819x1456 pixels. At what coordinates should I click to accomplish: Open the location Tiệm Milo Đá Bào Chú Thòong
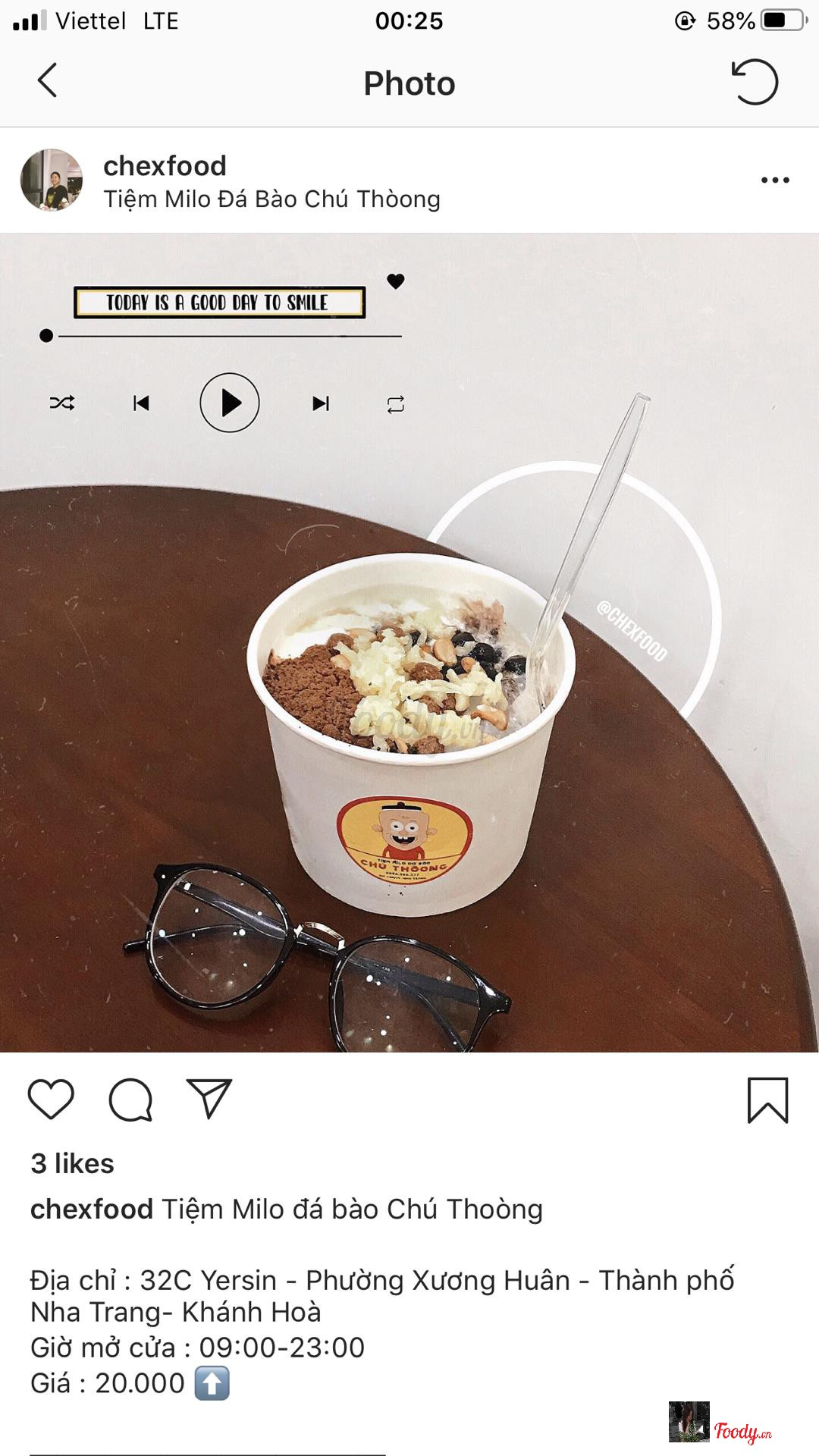[x=271, y=199]
